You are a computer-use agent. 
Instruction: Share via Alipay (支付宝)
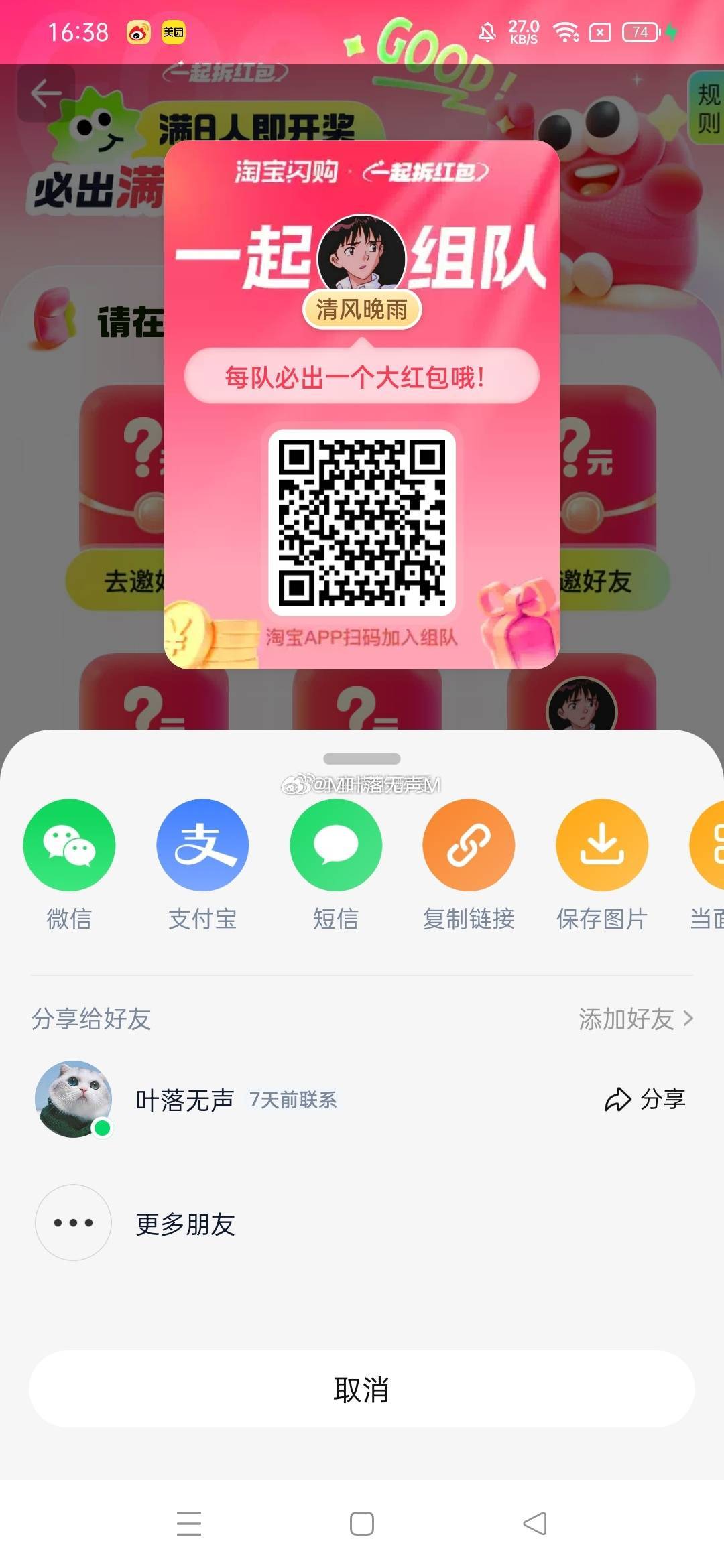(x=202, y=845)
